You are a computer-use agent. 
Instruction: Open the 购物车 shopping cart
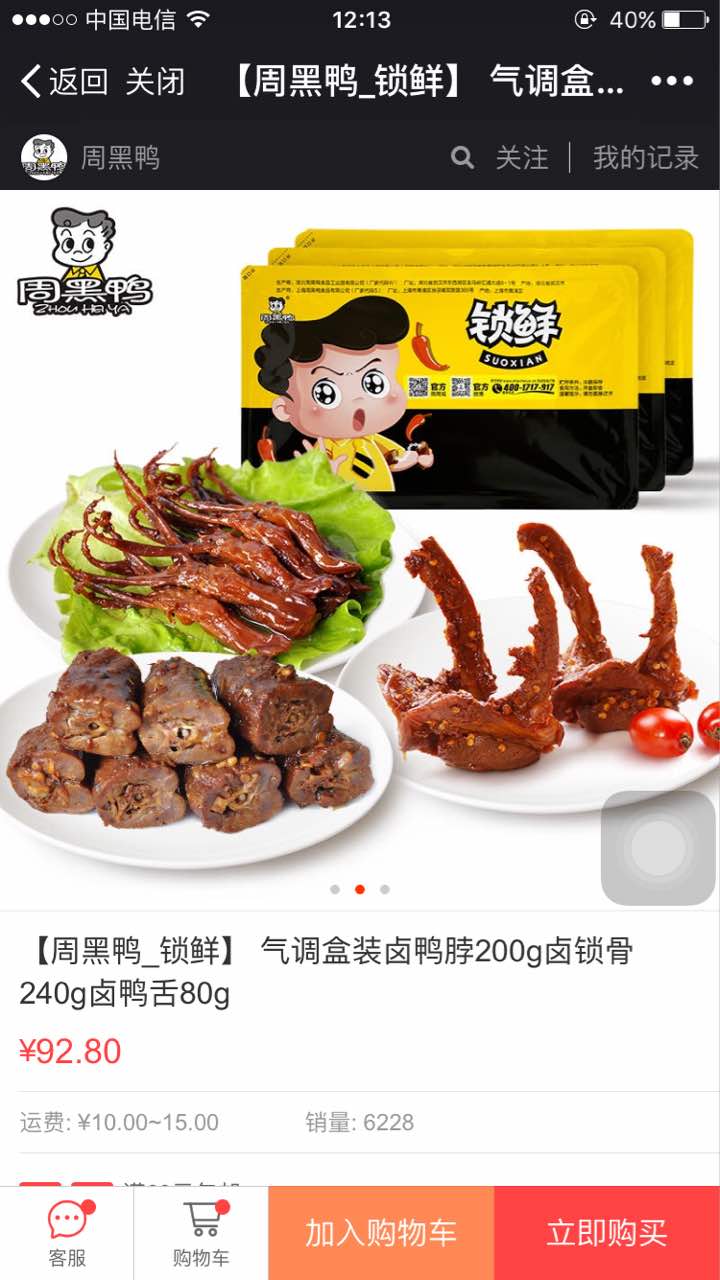(201, 1234)
